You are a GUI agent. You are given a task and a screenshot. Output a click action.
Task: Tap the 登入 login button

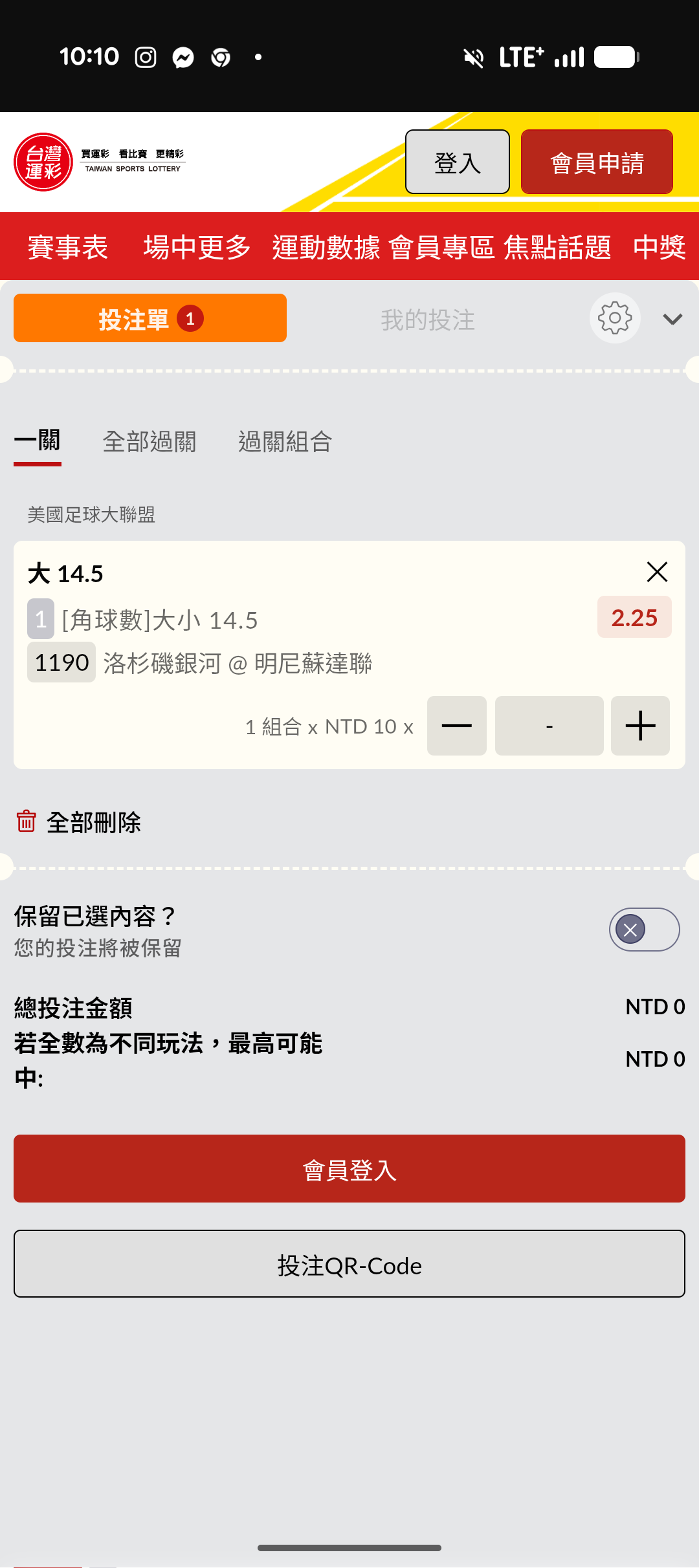click(x=458, y=162)
